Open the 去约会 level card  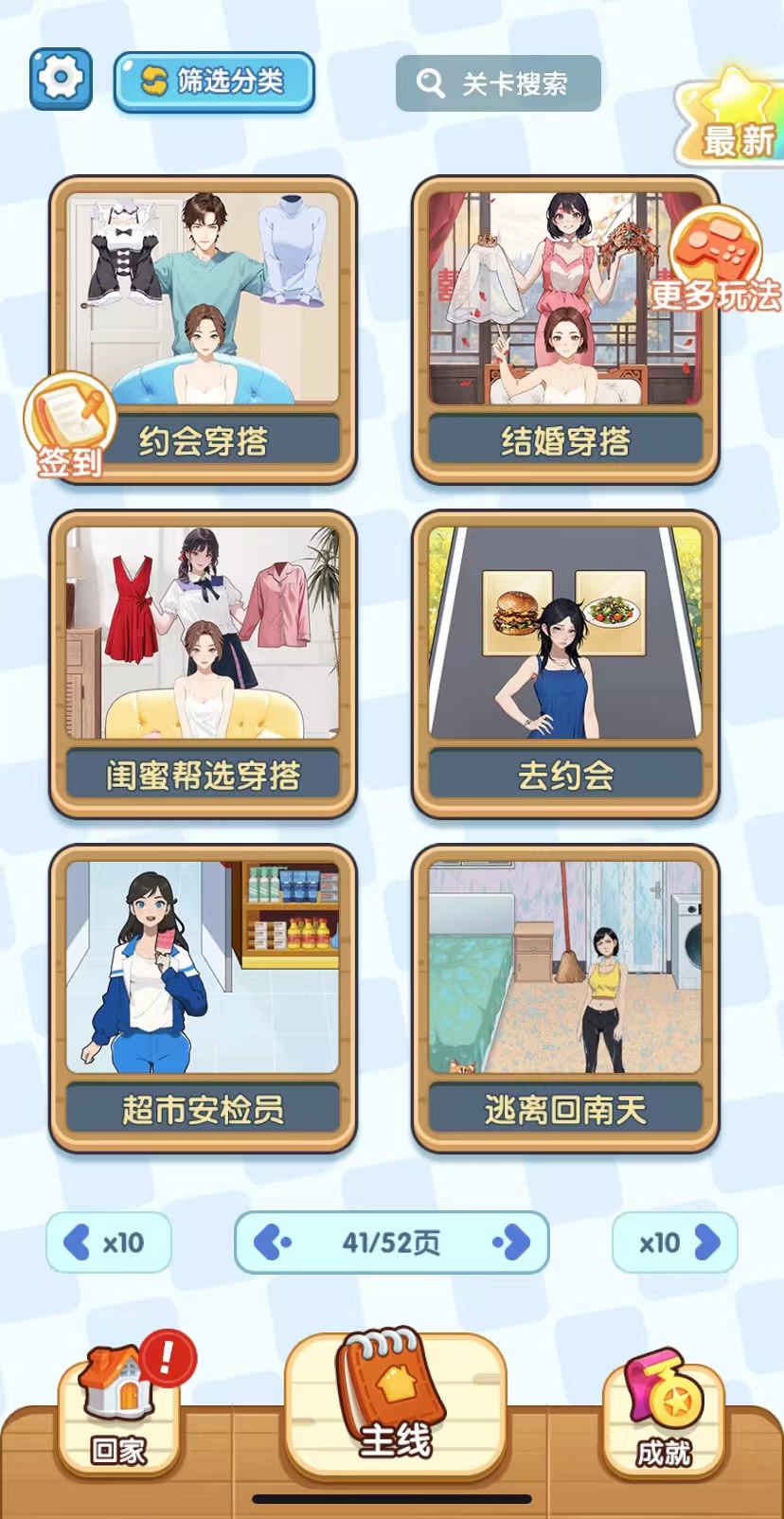[x=565, y=663]
